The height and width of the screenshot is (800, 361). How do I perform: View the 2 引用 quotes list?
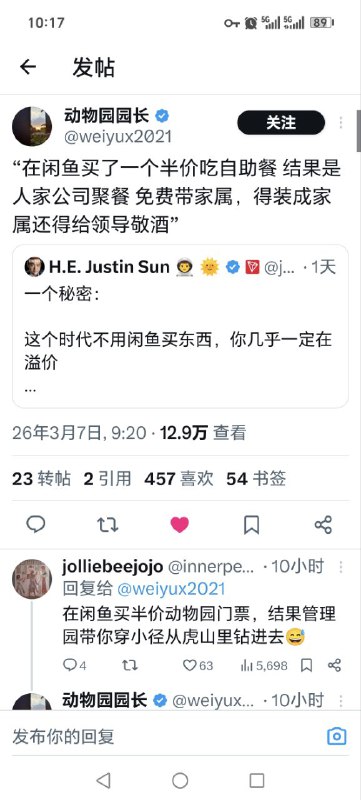pos(108,479)
